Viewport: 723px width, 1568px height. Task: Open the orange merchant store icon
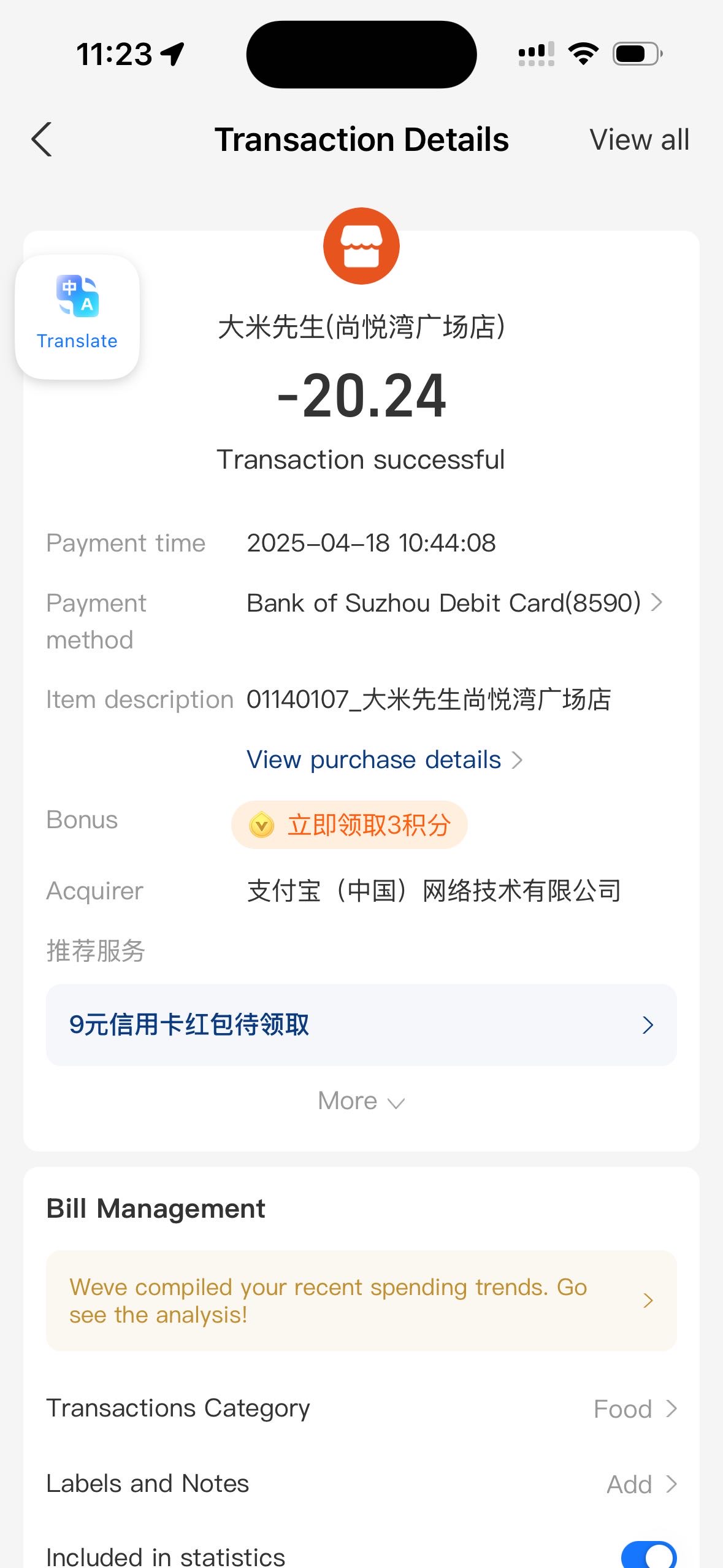point(361,246)
